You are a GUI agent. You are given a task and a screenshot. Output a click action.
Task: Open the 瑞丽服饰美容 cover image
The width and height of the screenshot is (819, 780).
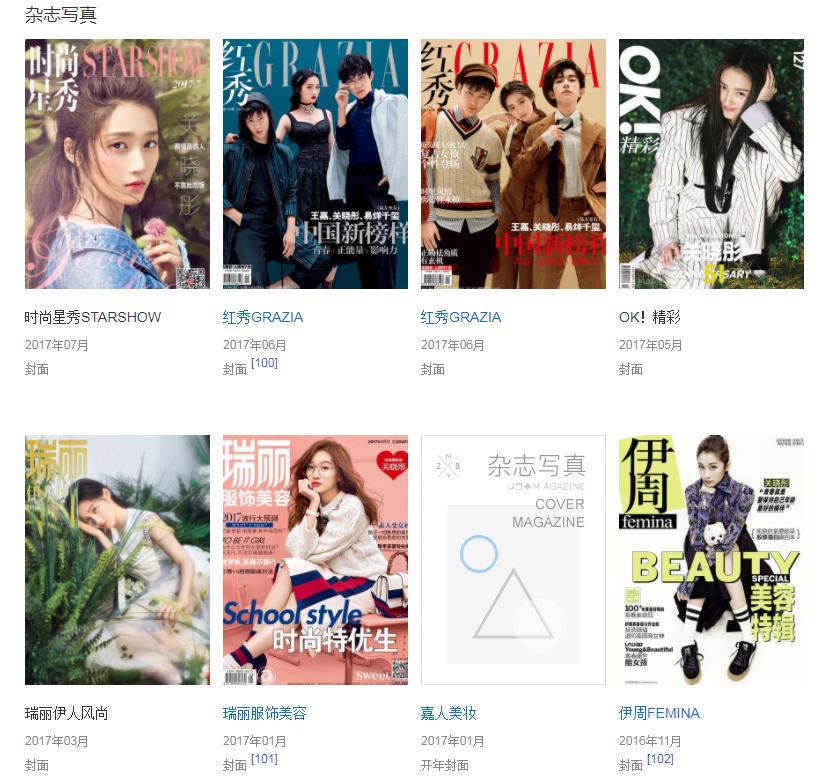(315, 560)
